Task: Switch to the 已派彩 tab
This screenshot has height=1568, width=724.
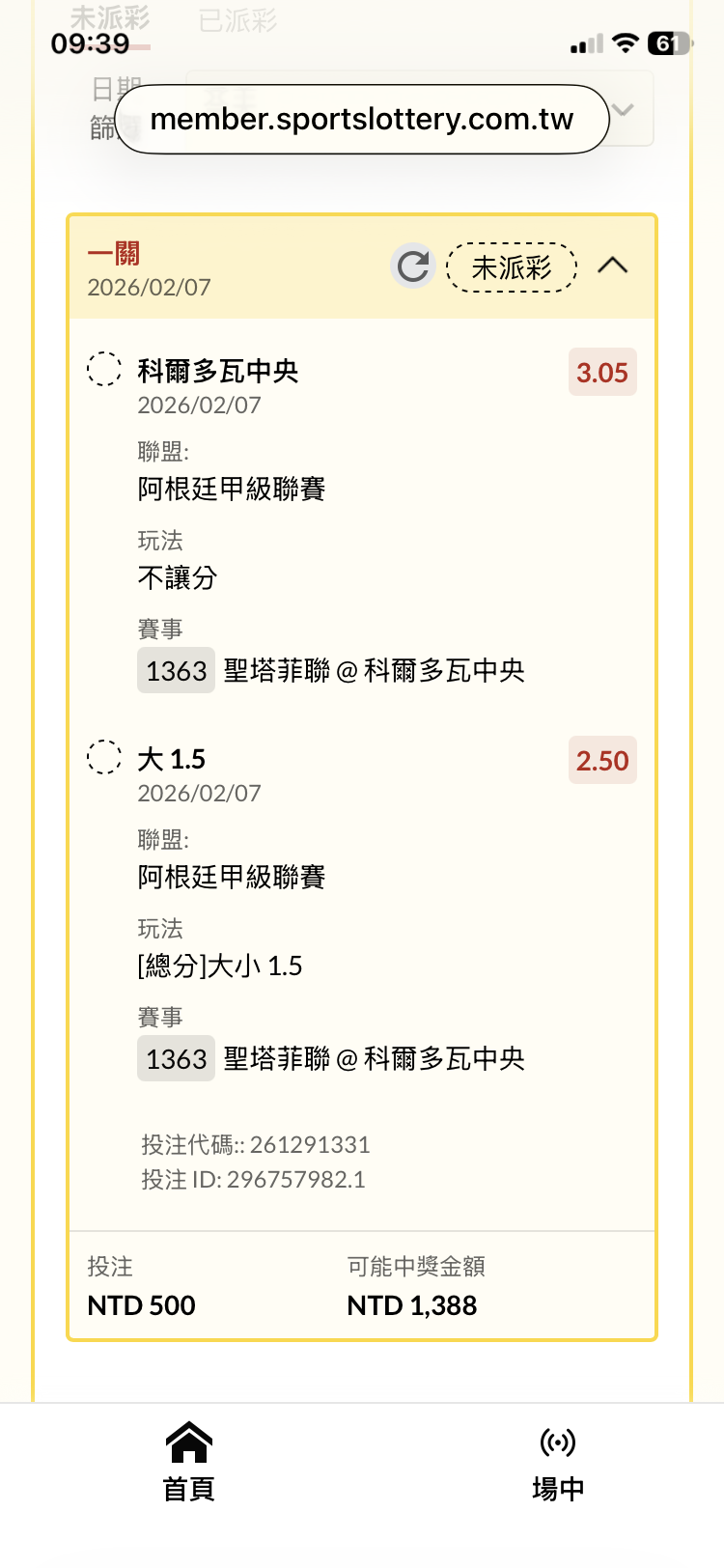Action: tap(237, 20)
